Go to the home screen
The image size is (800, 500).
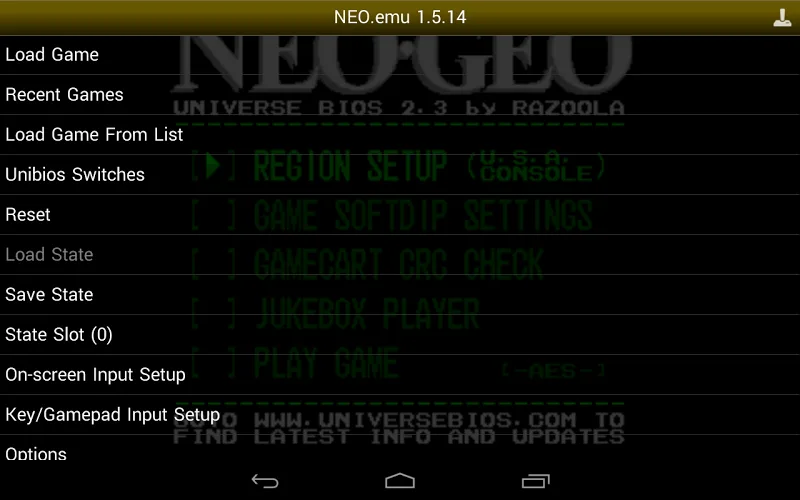coord(400,481)
